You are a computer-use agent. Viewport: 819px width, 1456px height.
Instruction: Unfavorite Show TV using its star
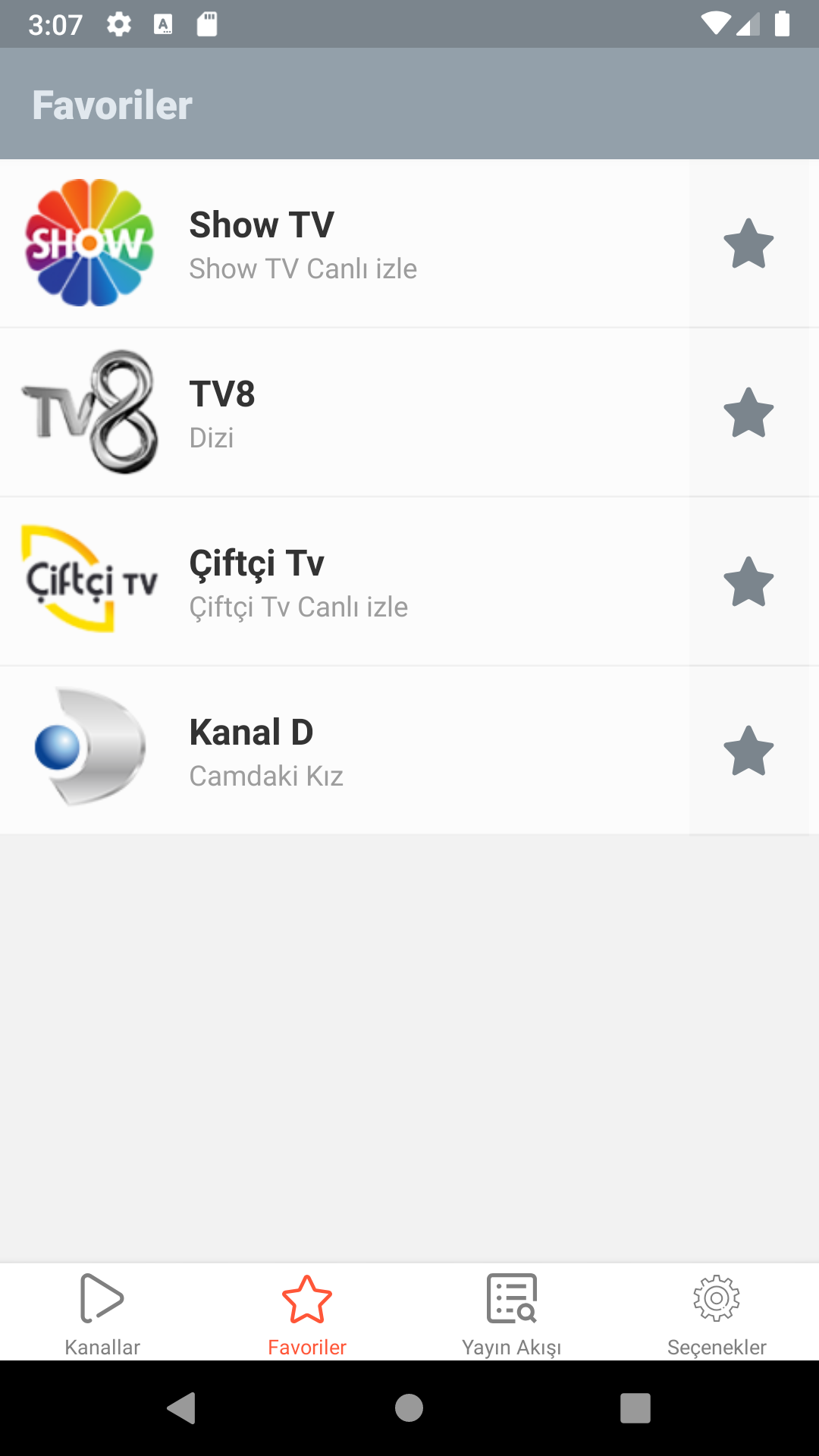pyautogui.click(x=749, y=243)
